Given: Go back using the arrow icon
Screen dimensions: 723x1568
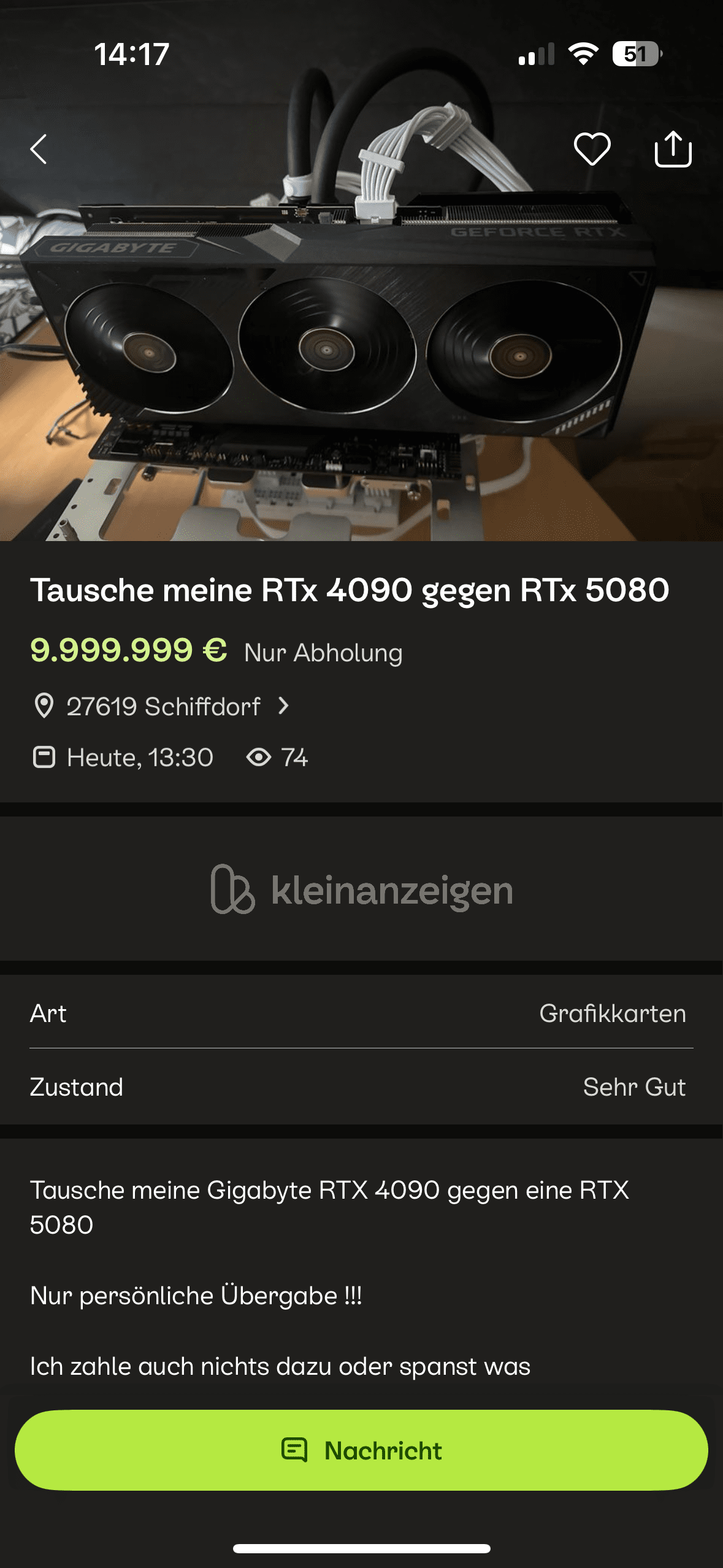Looking at the screenshot, I should [39, 149].
